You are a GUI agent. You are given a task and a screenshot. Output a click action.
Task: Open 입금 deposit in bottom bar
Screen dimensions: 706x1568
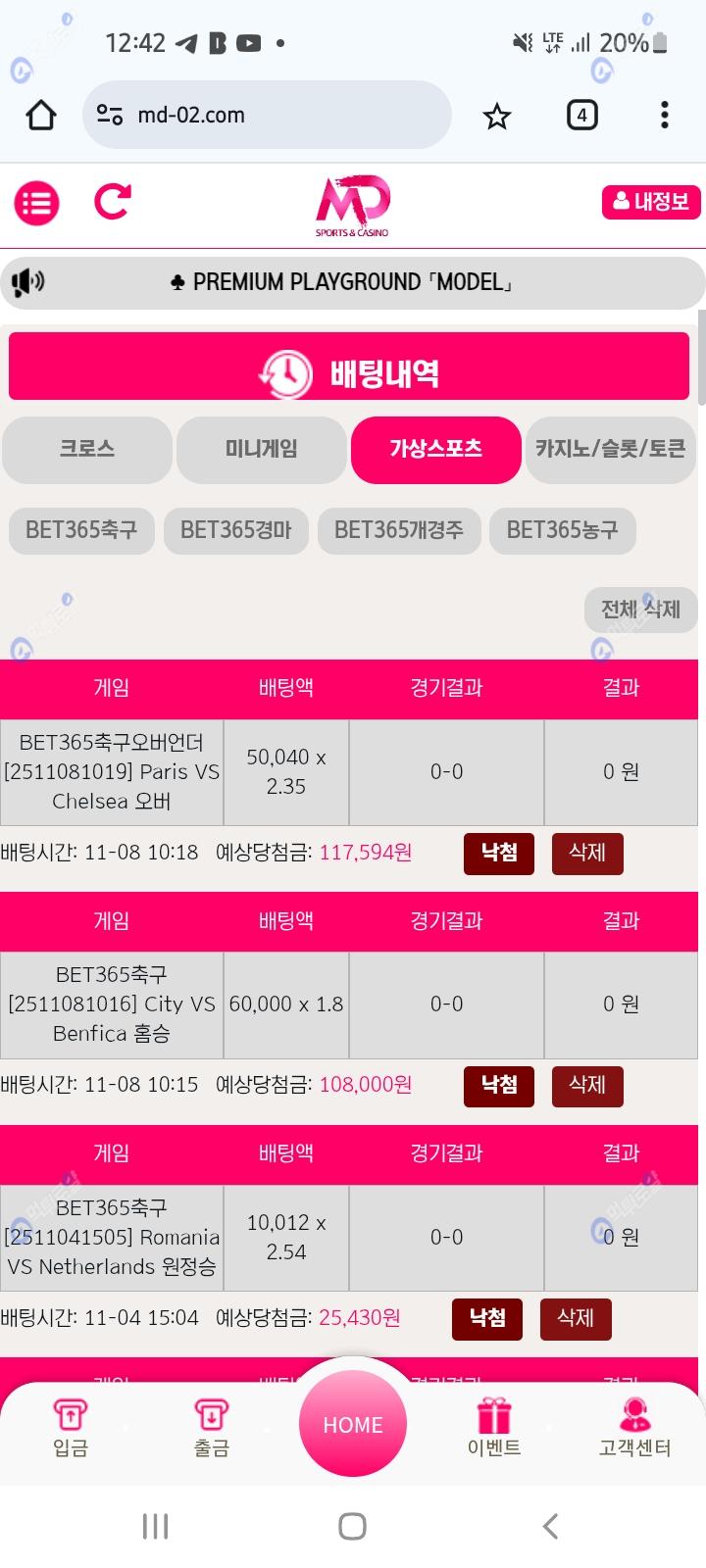click(x=71, y=1427)
